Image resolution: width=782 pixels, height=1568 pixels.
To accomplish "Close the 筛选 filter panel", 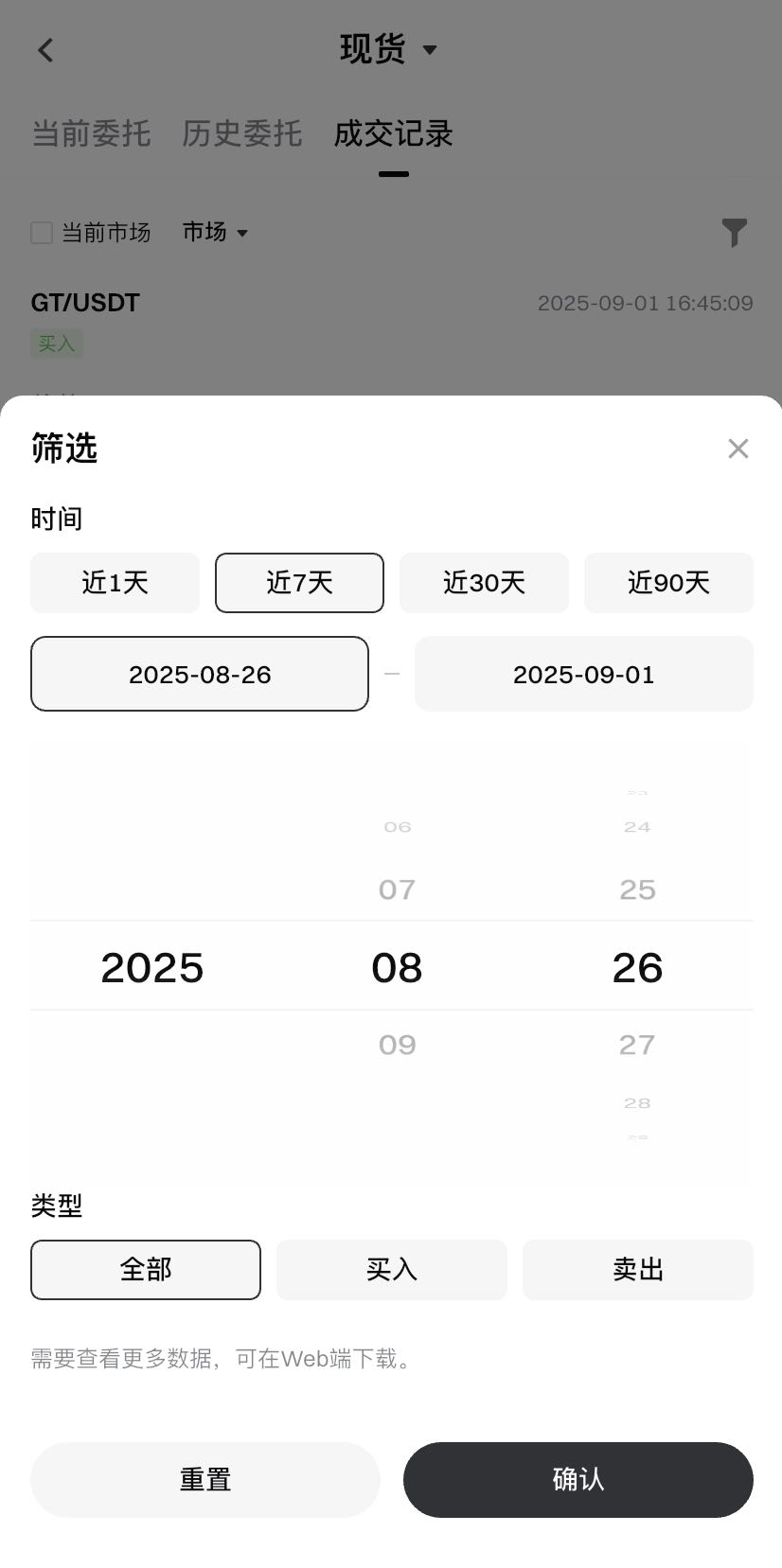I will click(x=738, y=449).
